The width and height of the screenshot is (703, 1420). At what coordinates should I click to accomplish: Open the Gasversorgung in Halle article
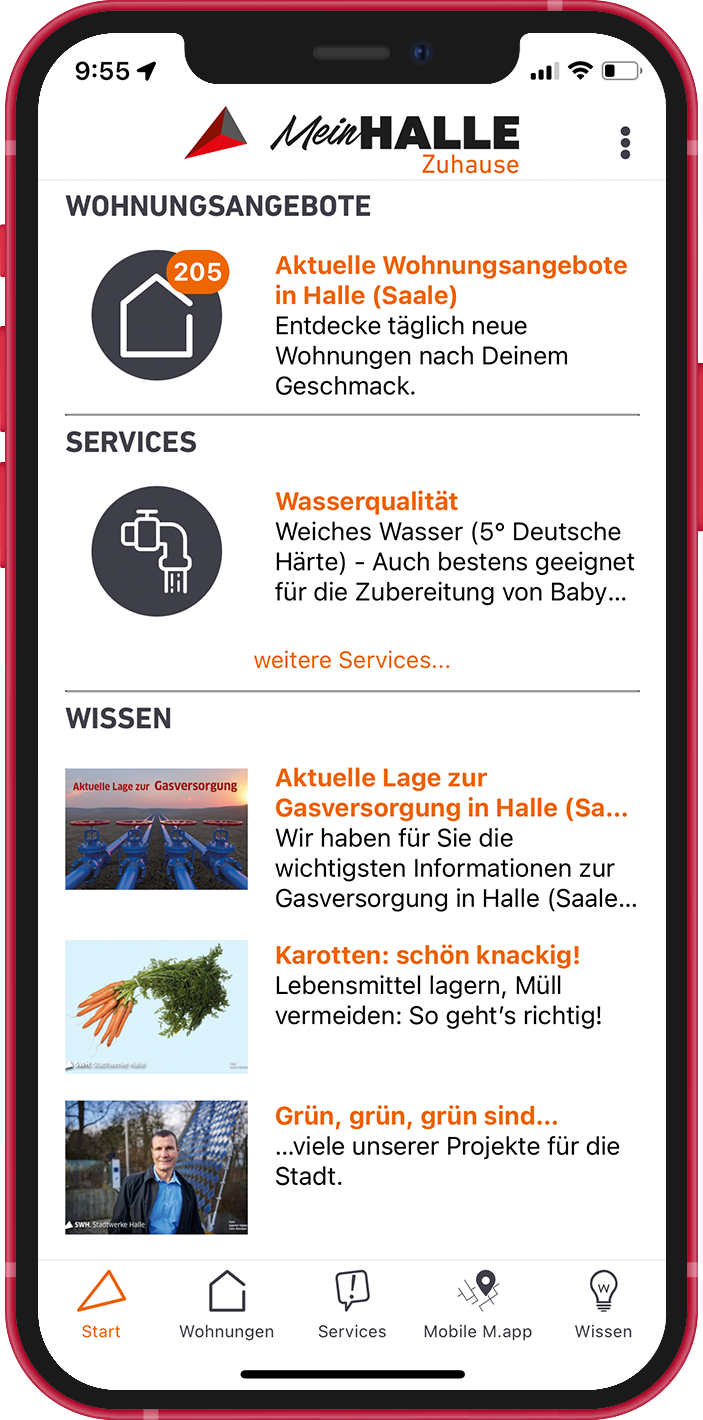451,792
